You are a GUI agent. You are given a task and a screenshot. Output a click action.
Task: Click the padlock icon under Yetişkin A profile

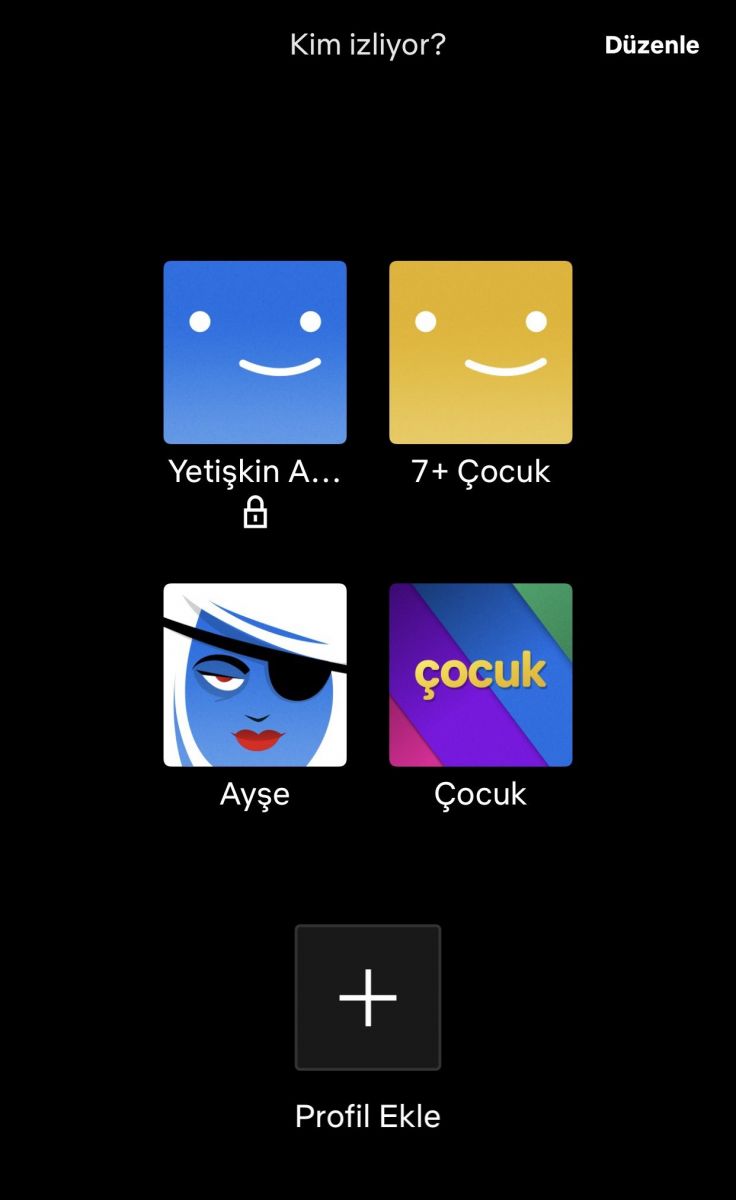click(255, 514)
